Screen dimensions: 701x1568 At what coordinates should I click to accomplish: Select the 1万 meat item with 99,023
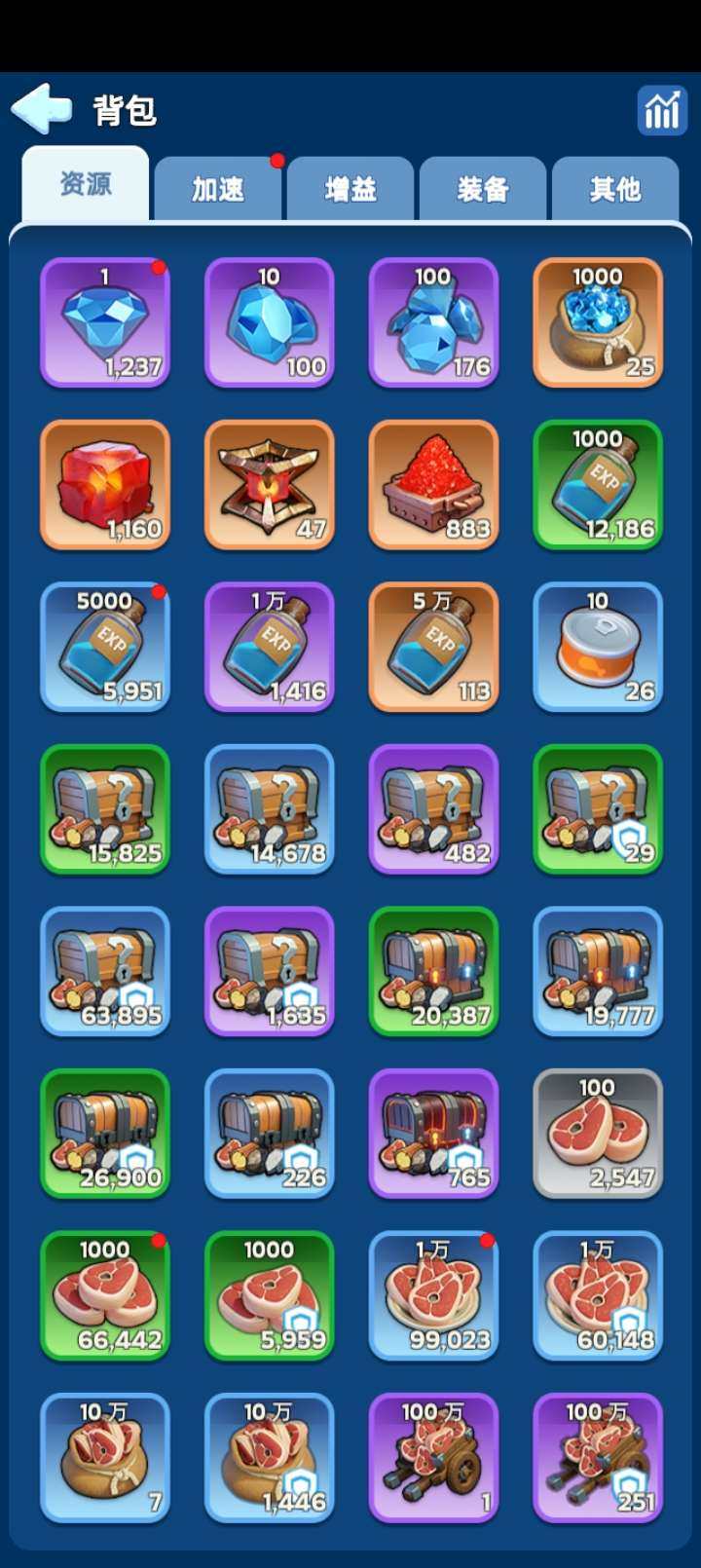434,1296
